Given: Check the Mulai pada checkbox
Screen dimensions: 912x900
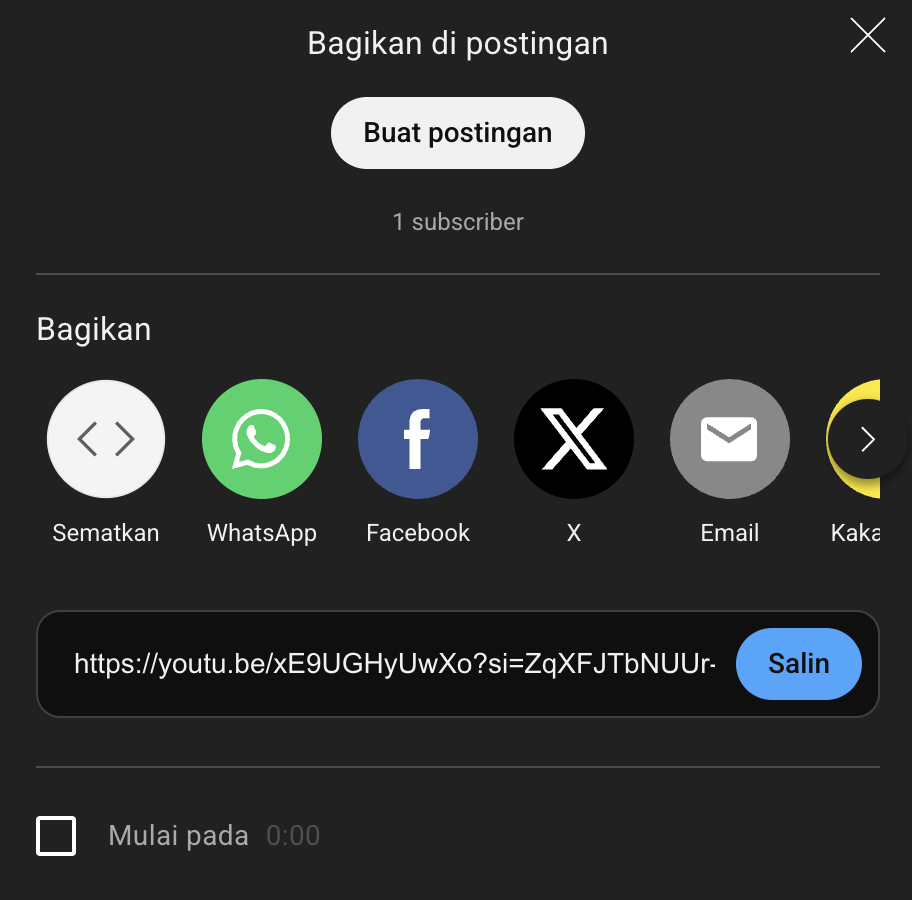Looking at the screenshot, I should click(x=56, y=836).
